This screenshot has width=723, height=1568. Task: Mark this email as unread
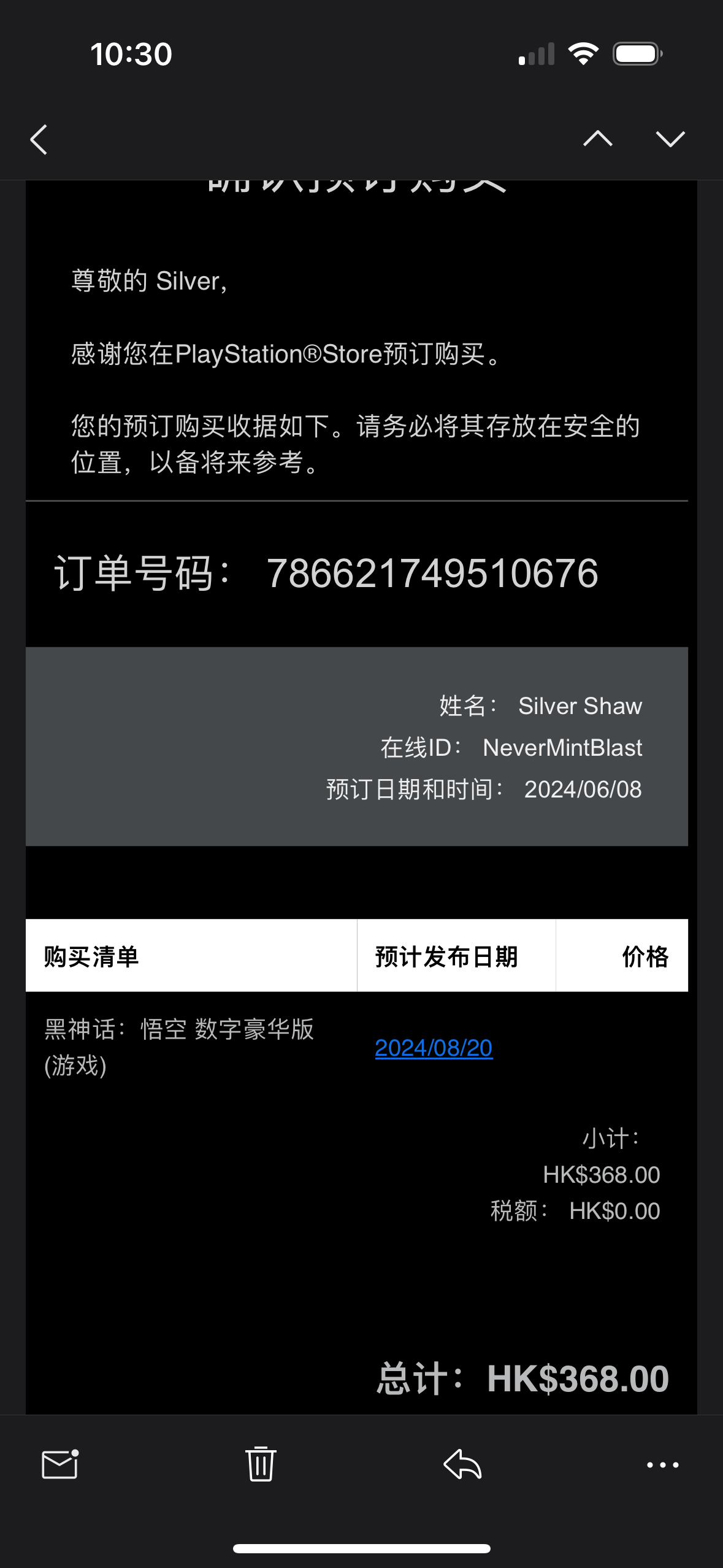click(x=60, y=1464)
